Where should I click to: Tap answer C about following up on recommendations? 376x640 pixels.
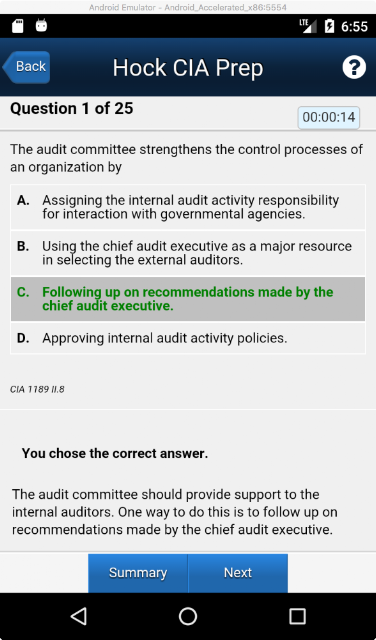pos(188,299)
